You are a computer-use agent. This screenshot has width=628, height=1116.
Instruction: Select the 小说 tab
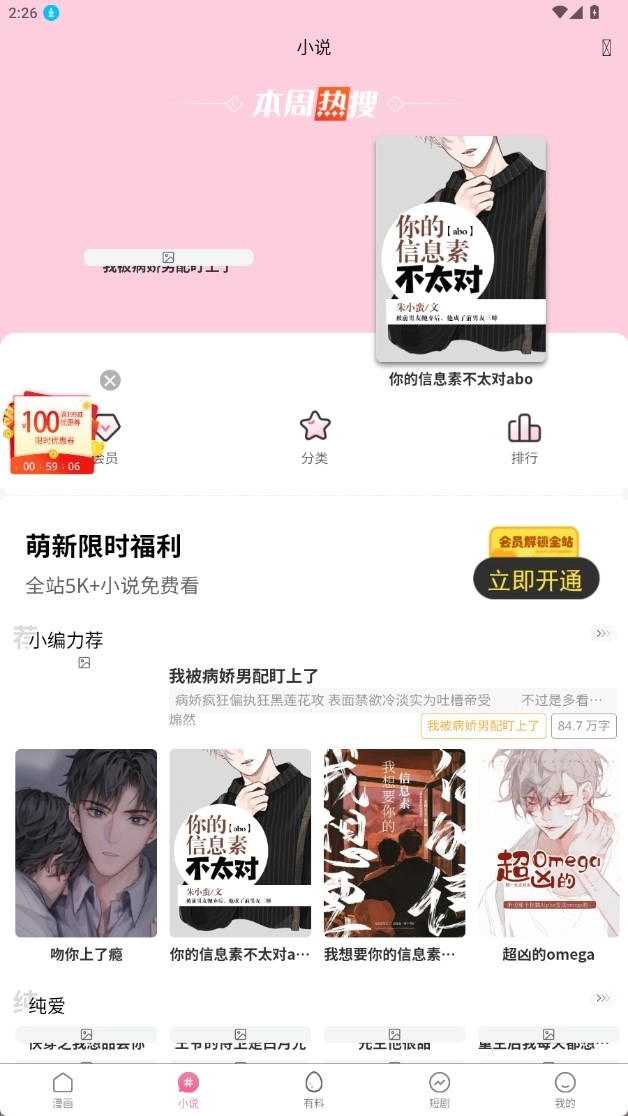coord(188,1089)
